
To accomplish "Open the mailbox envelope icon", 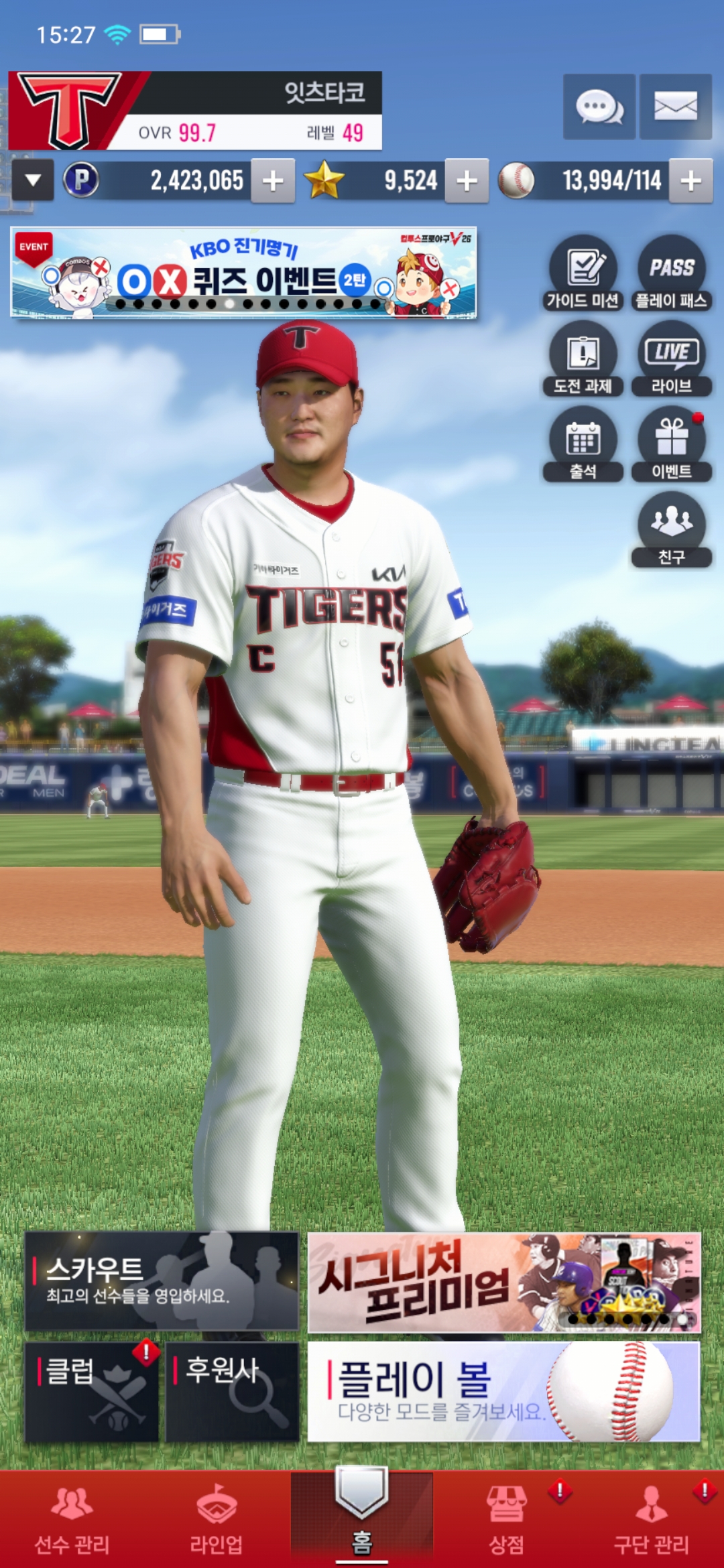I will [675, 107].
